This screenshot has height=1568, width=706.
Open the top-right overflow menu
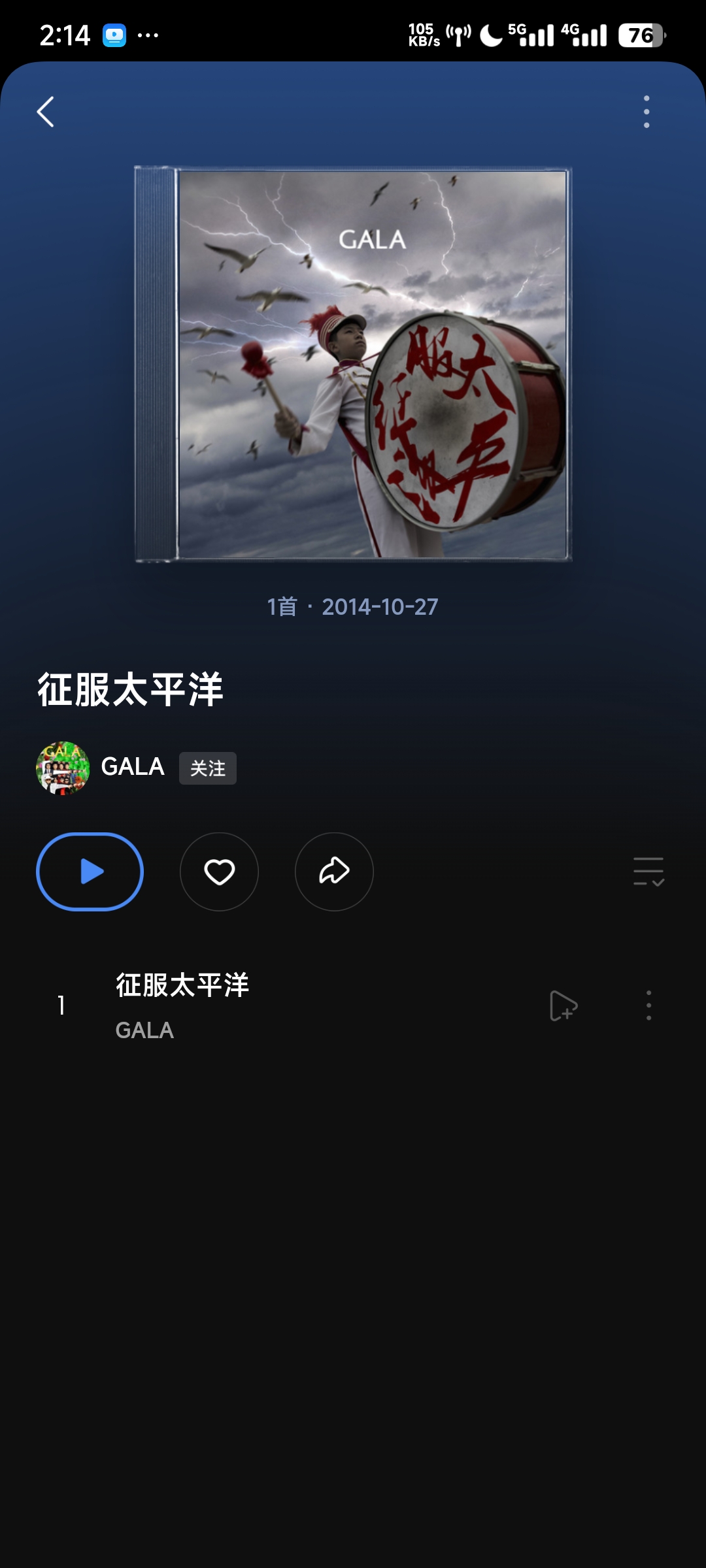[647, 112]
